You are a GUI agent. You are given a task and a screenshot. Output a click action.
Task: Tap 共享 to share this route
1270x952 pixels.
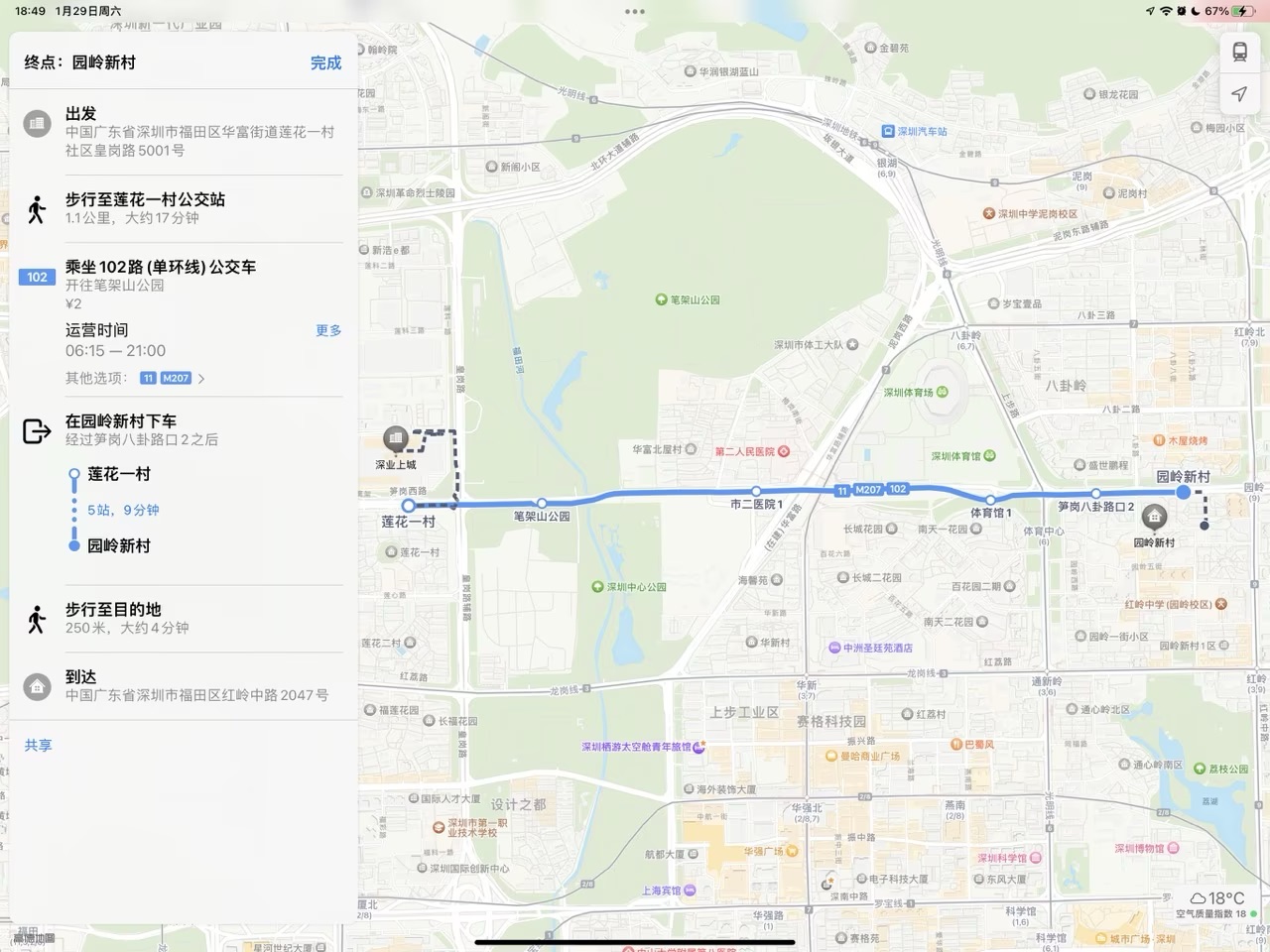point(39,745)
